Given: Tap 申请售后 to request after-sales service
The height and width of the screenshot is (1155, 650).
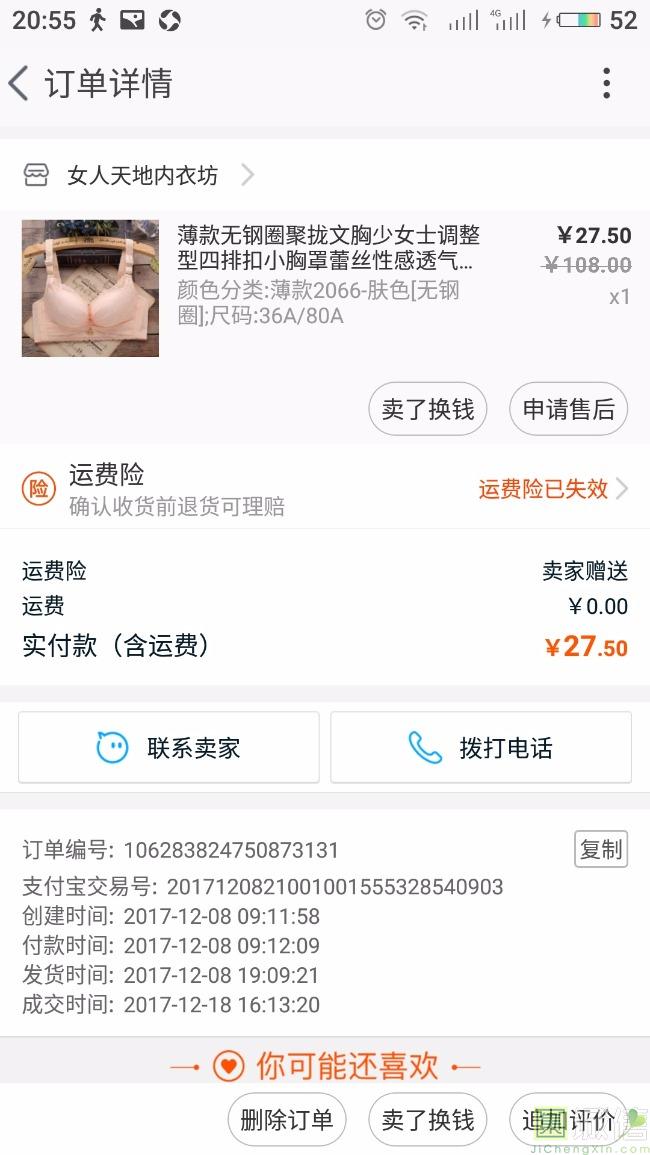Looking at the screenshot, I should 568,409.
